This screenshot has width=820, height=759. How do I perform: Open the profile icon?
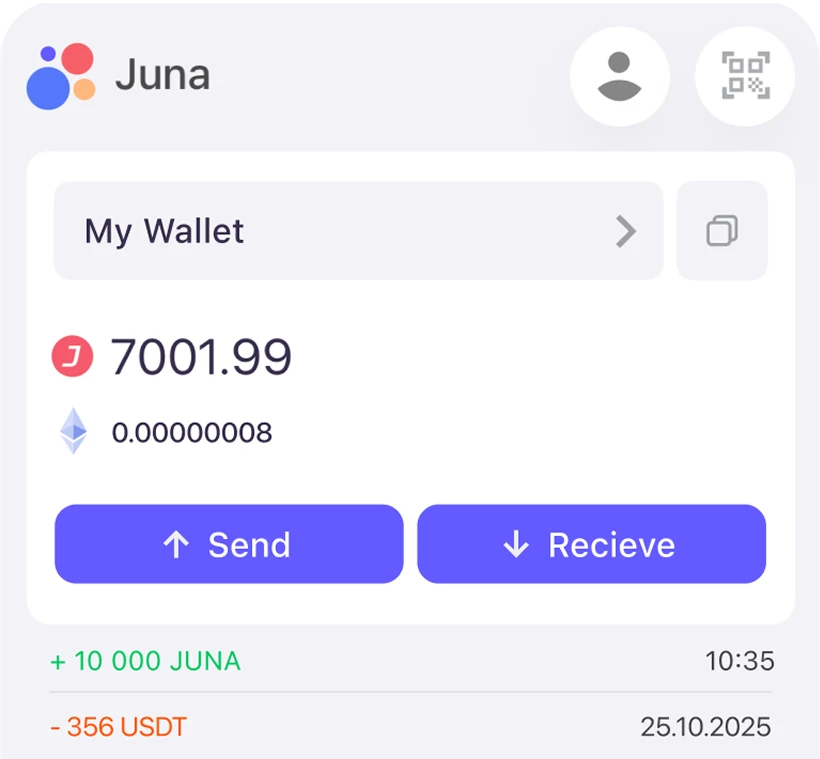pos(619,76)
